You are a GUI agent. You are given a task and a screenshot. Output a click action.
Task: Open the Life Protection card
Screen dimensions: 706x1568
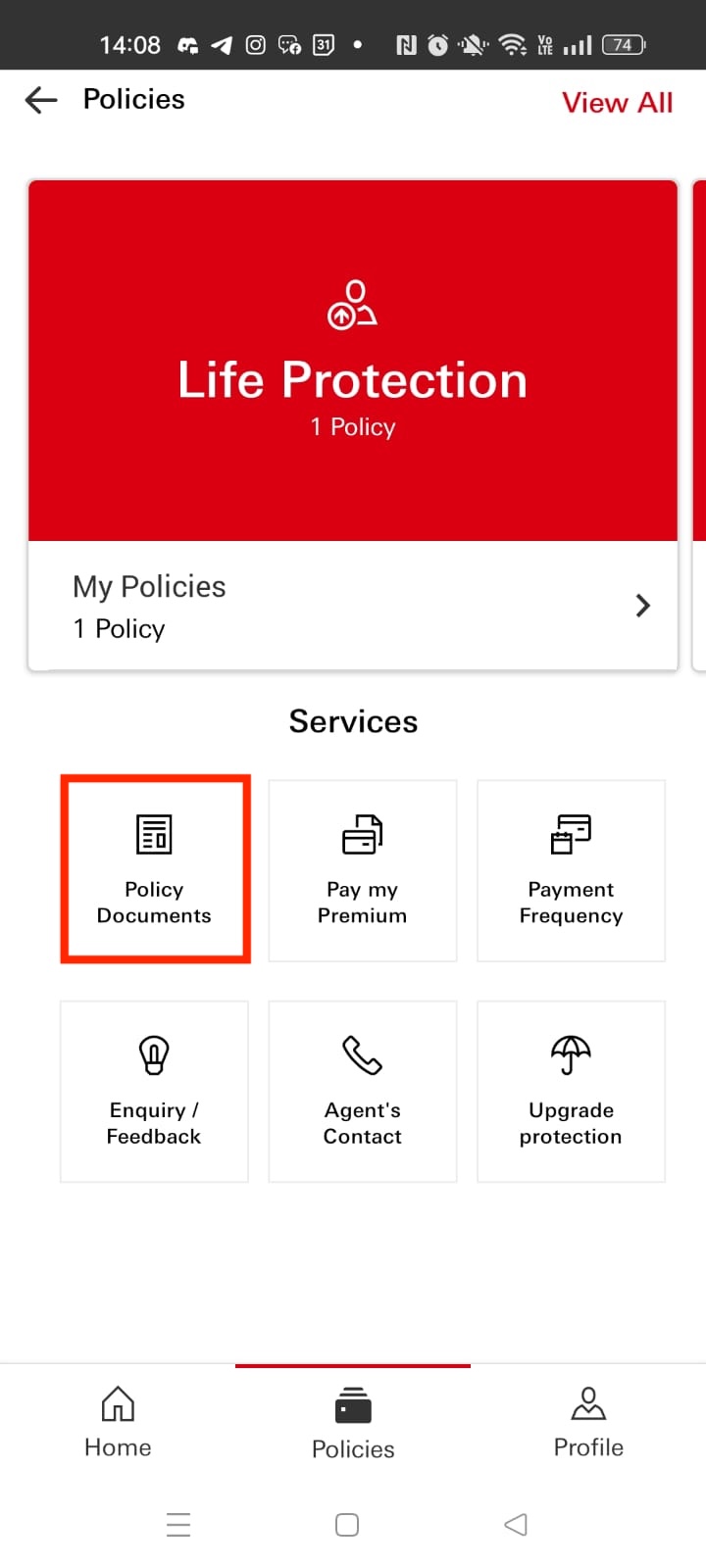tap(353, 360)
